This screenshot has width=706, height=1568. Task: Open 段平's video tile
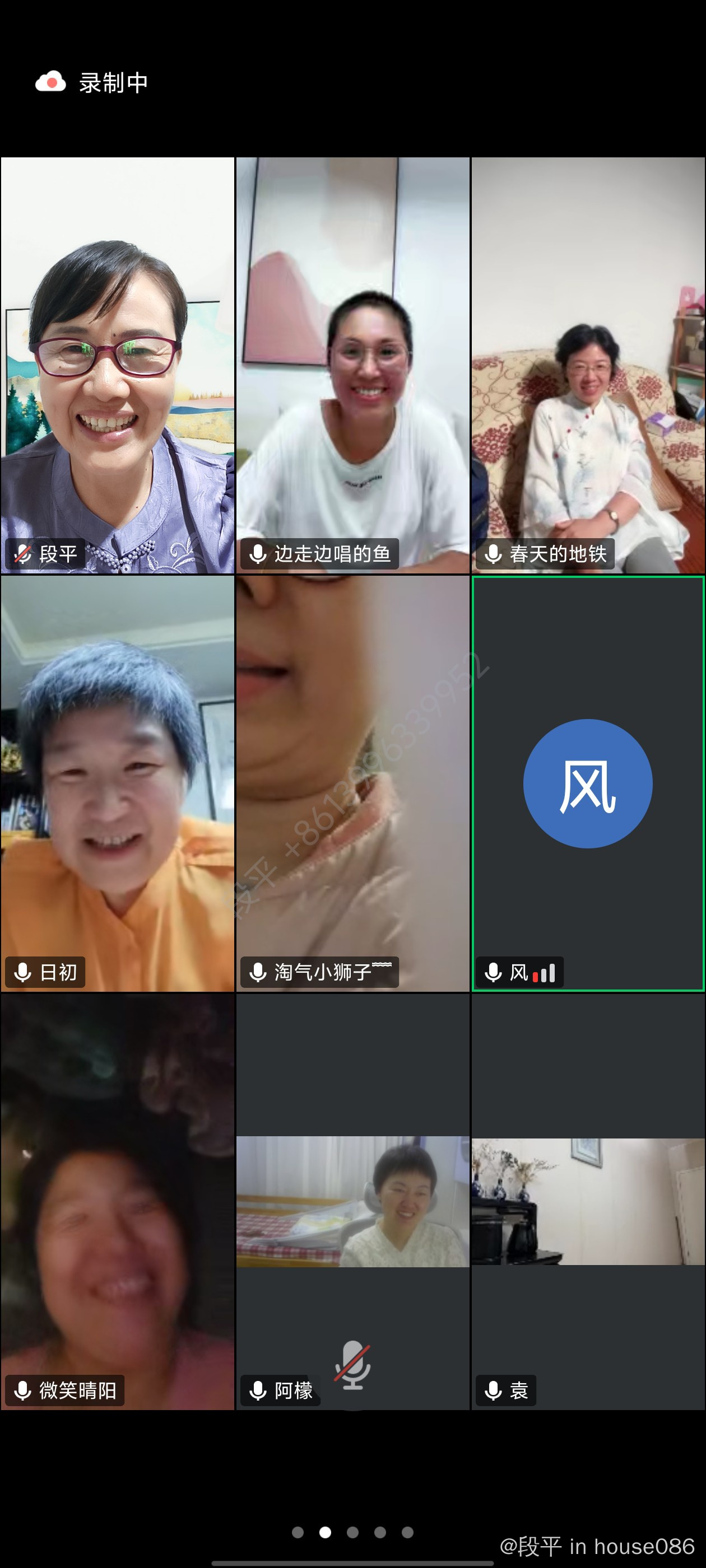coord(118,365)
